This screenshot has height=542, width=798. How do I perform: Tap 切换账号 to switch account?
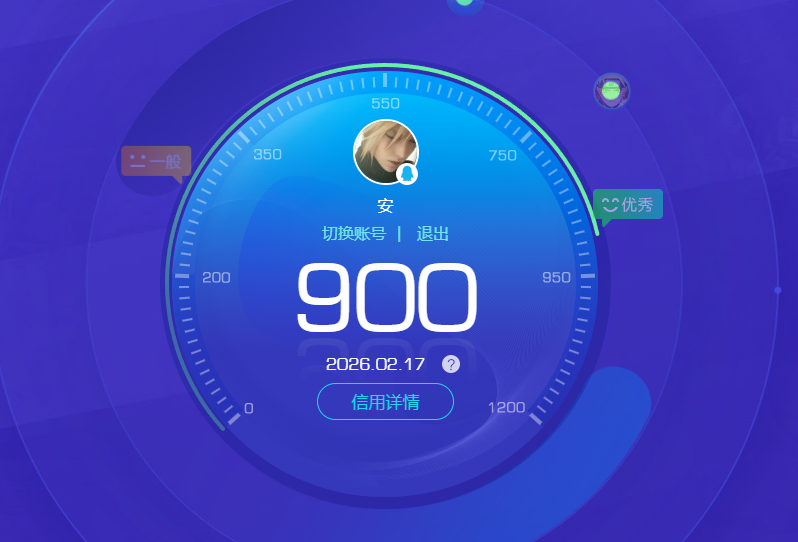[353, 234]
